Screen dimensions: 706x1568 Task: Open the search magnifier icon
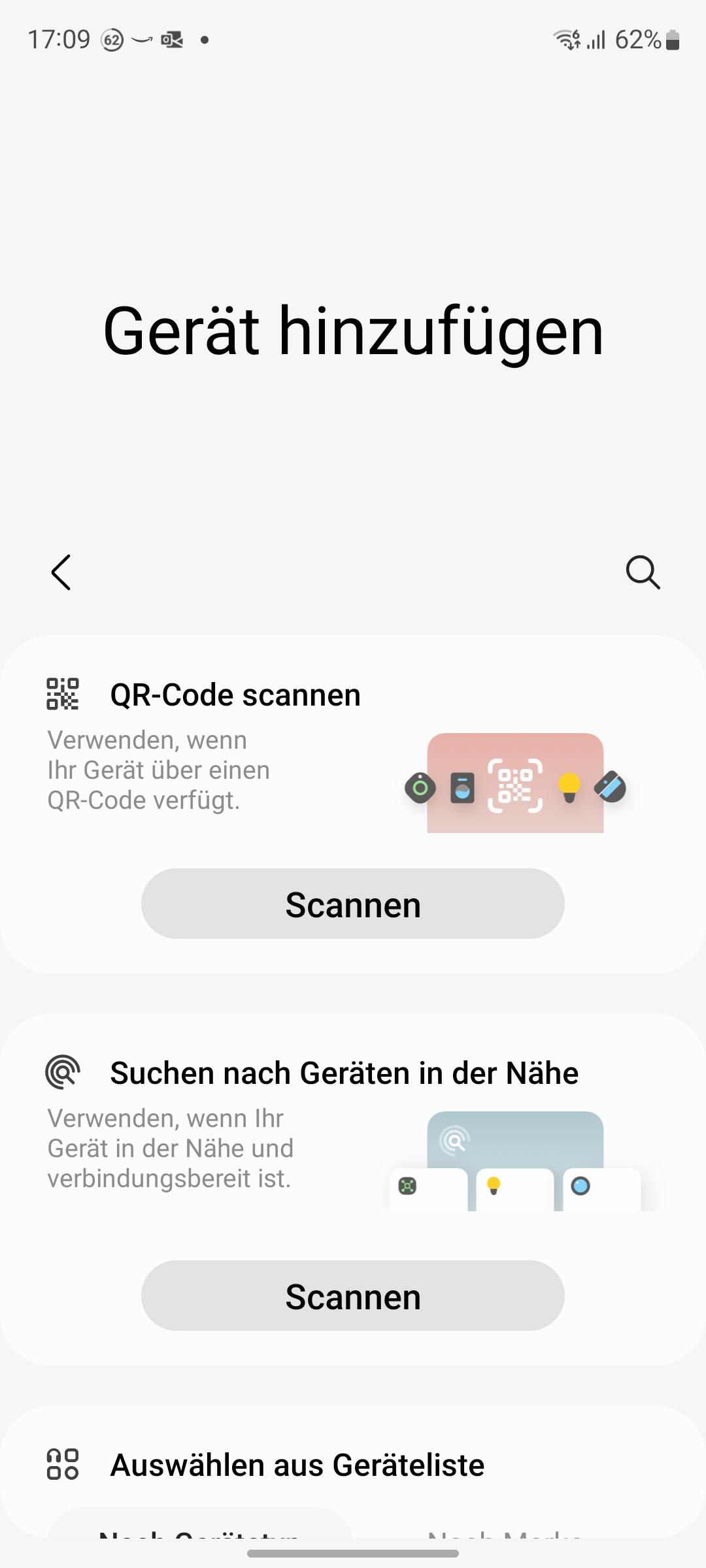click(x=643, y=572)
